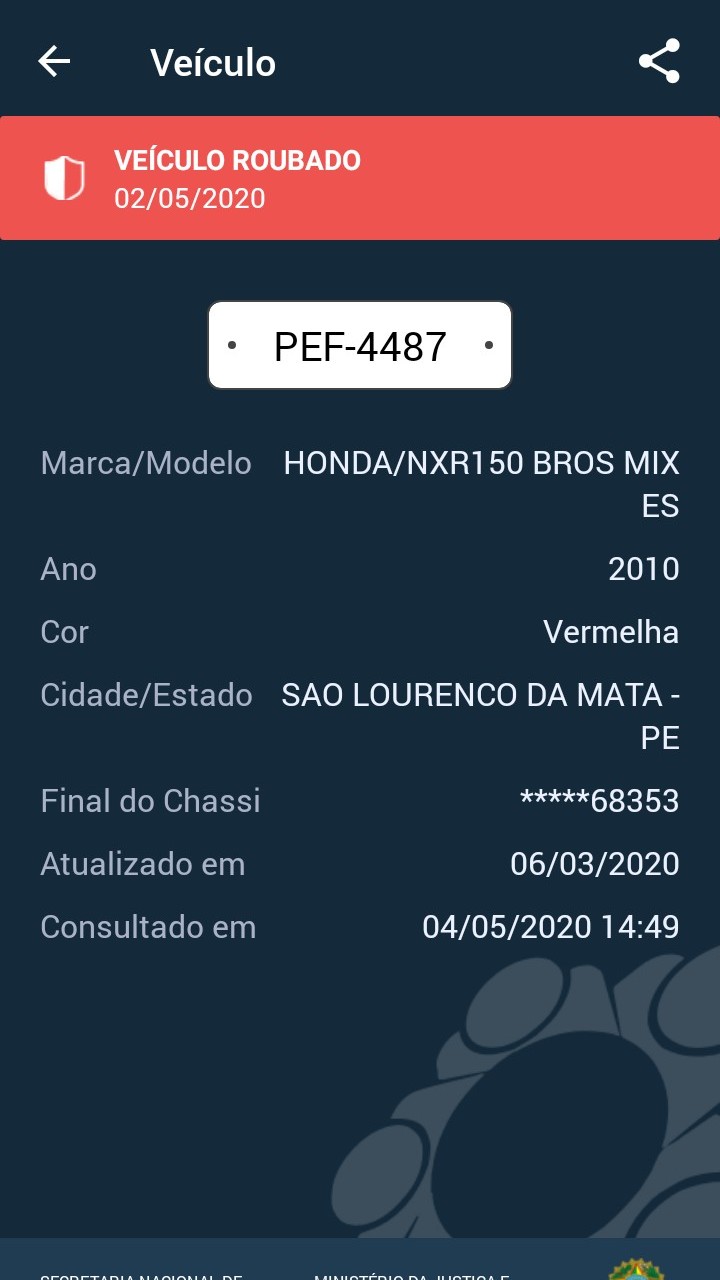Click the chassi ending *****68353
The height and width of the screenshot is (1280, 720).
coord(598,800)
